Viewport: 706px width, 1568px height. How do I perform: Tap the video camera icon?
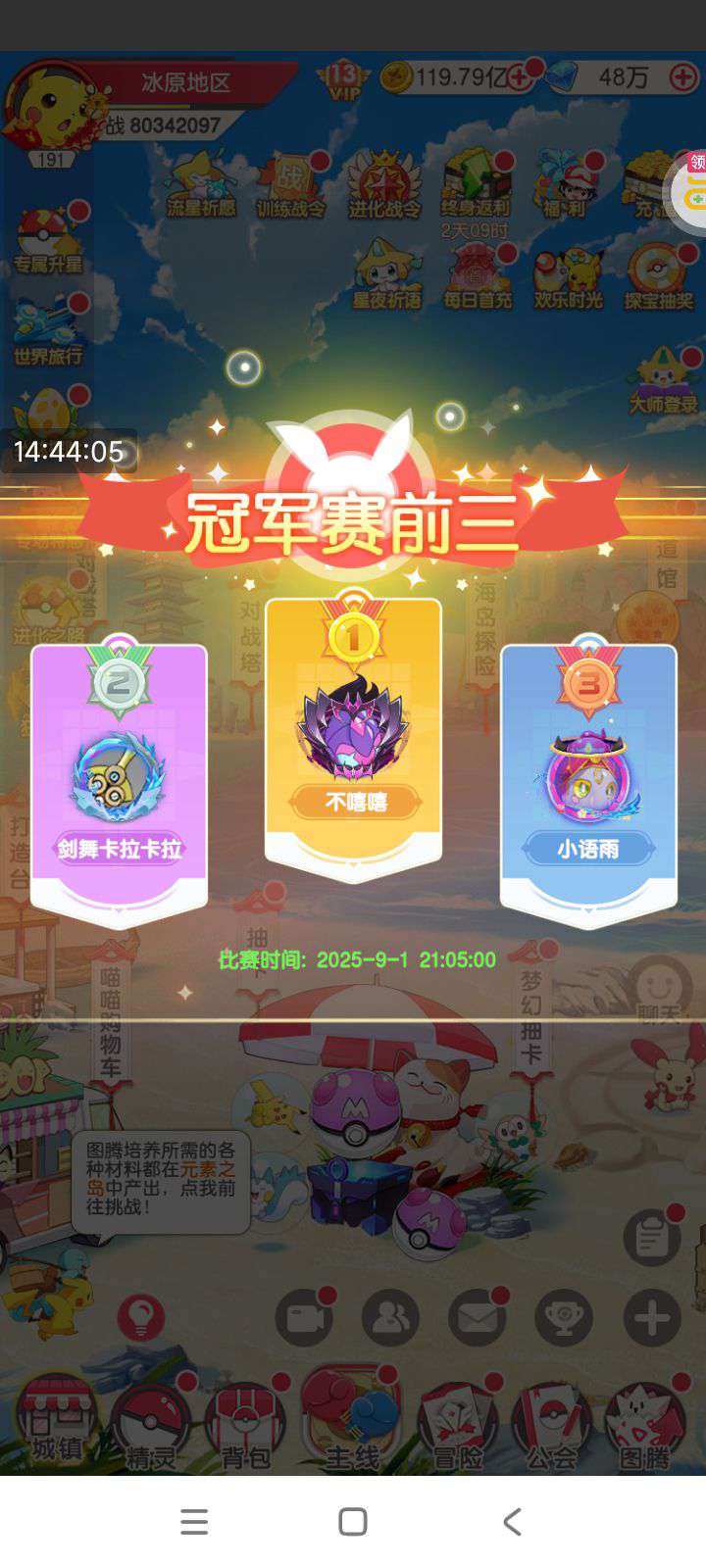coord(304,1318)
